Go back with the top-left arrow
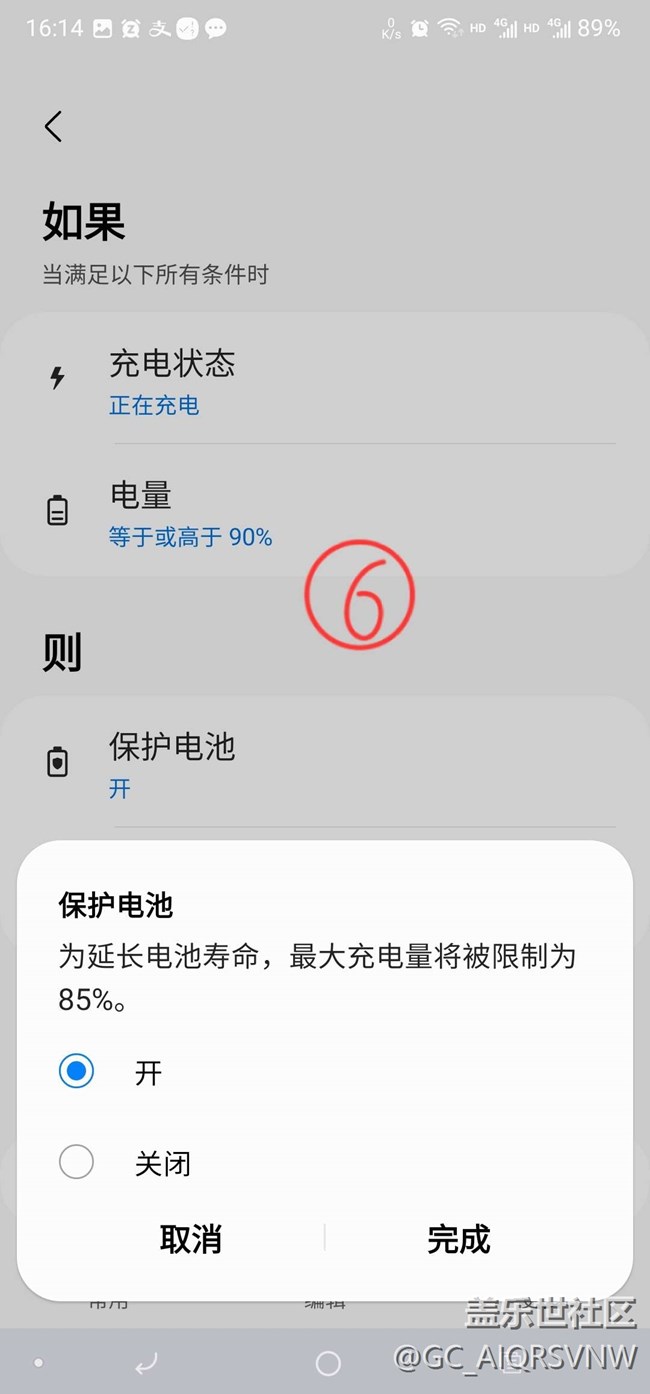The width and height of the screenshot is (650, 1394). click(54, 126)
